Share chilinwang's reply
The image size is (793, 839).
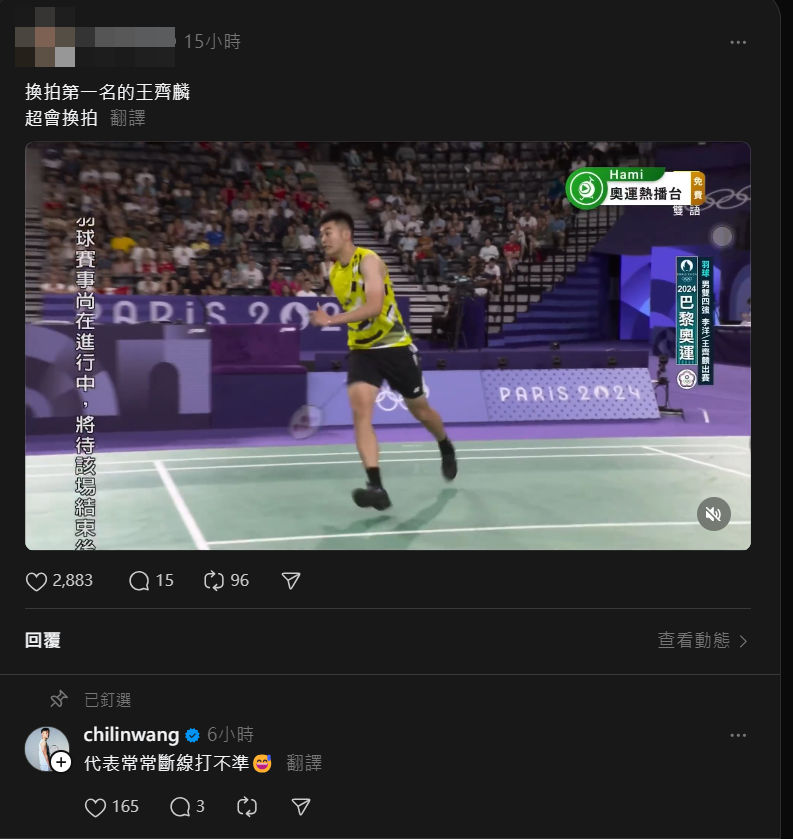coord(301,807)
